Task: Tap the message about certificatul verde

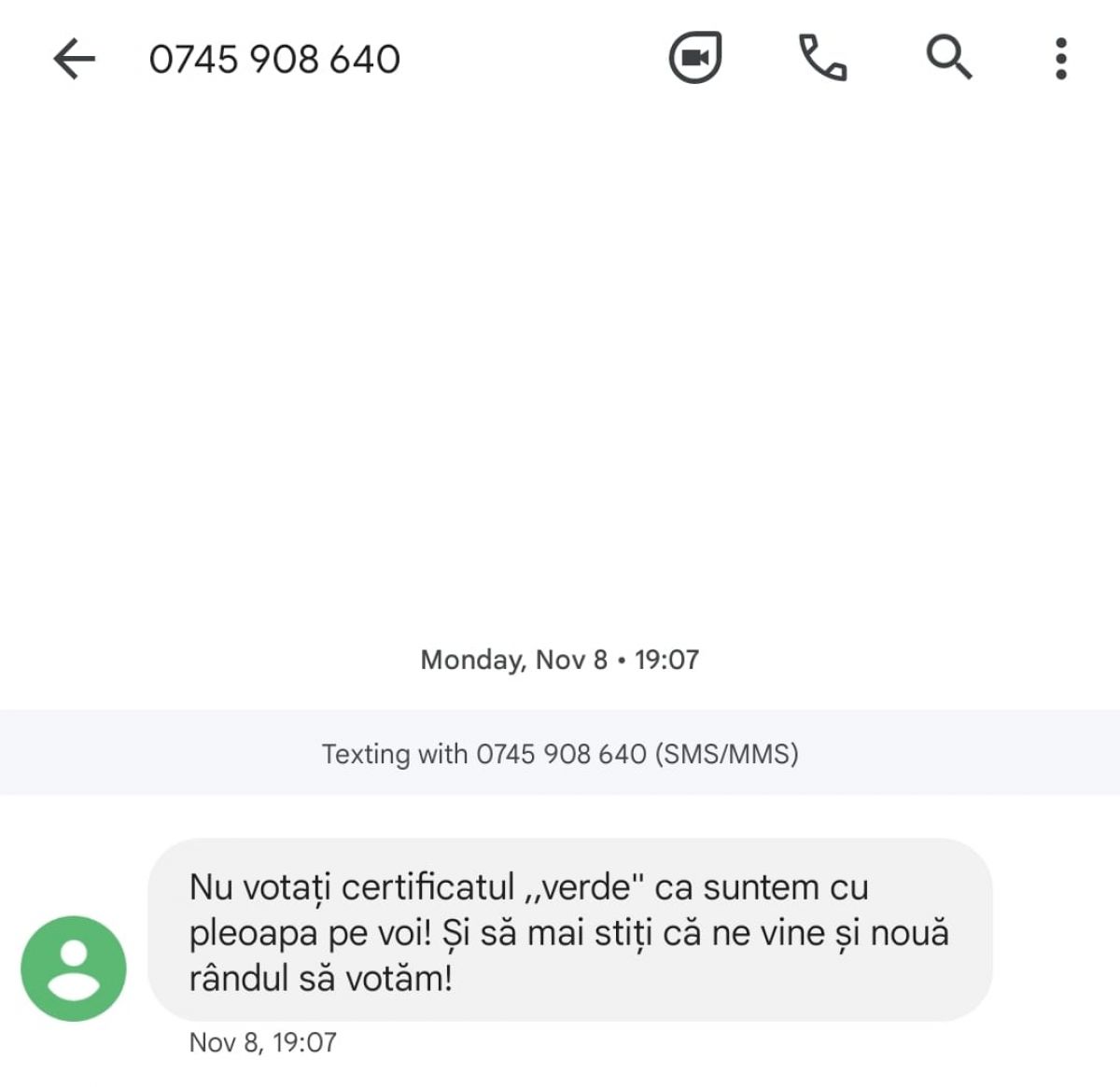Action: (x=569, y=930)
